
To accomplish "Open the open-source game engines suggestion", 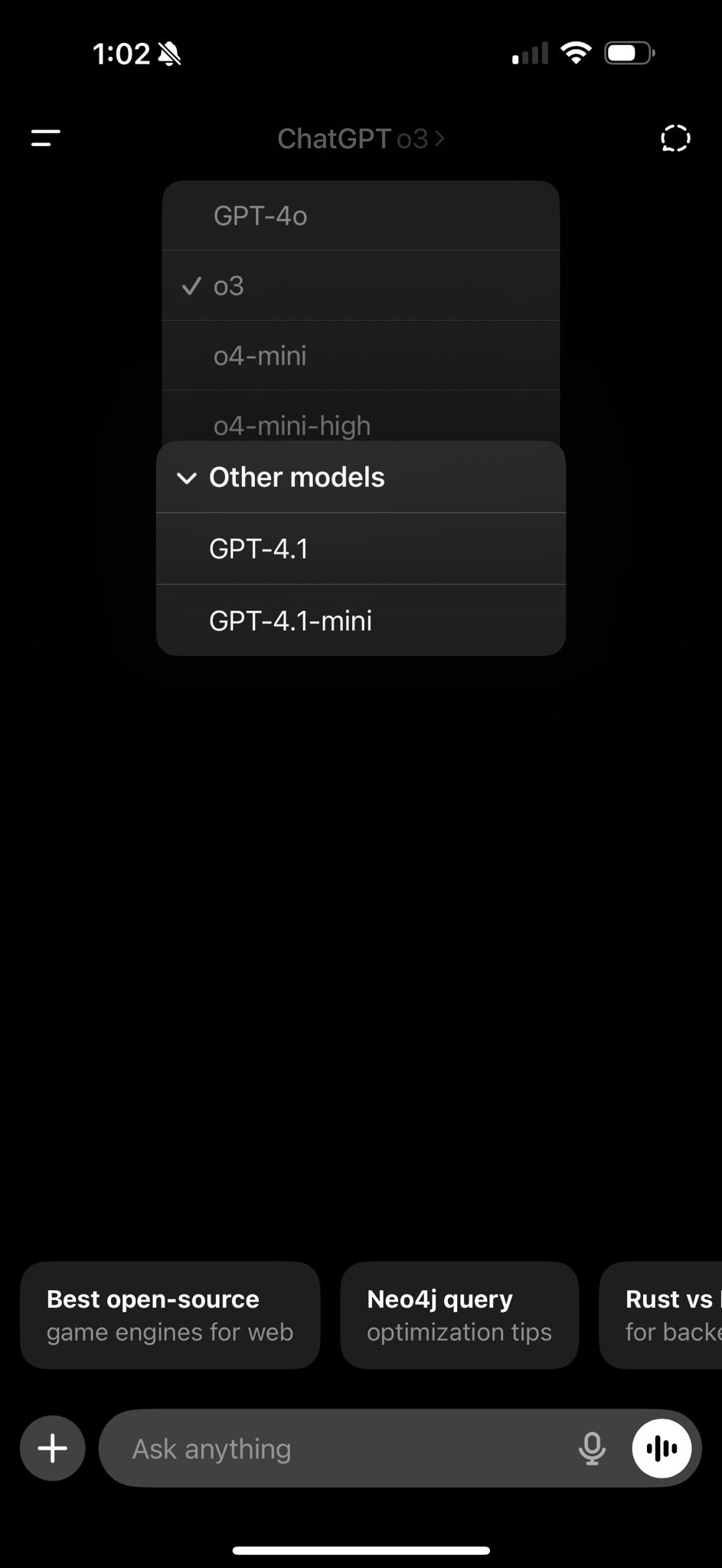I will 170,1315.
